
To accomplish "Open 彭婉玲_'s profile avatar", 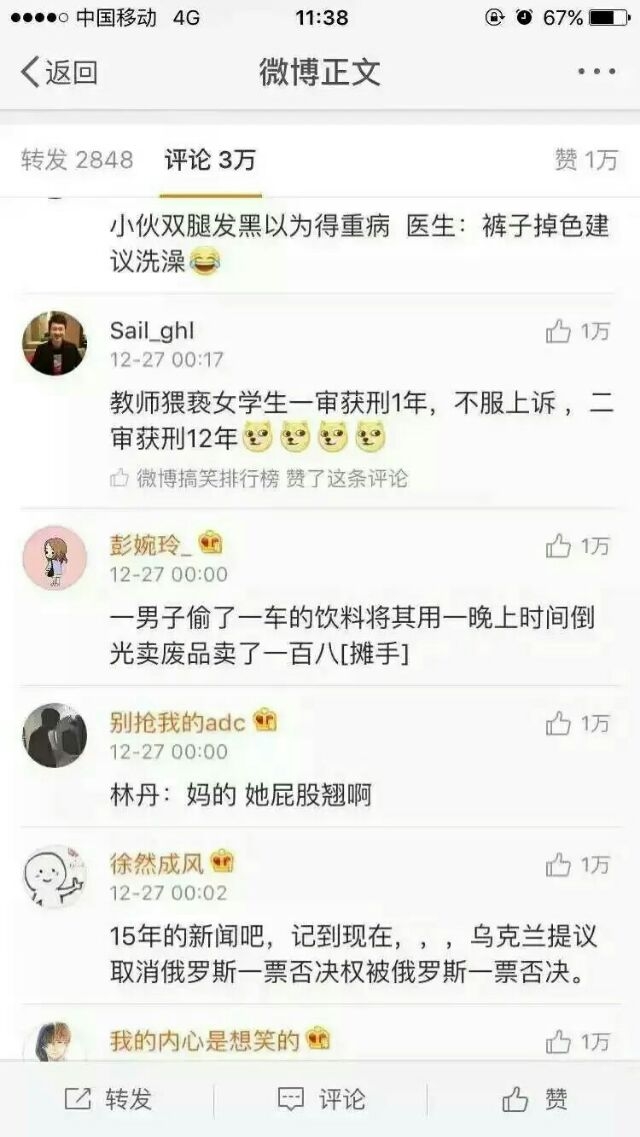I will coord(54,558).
